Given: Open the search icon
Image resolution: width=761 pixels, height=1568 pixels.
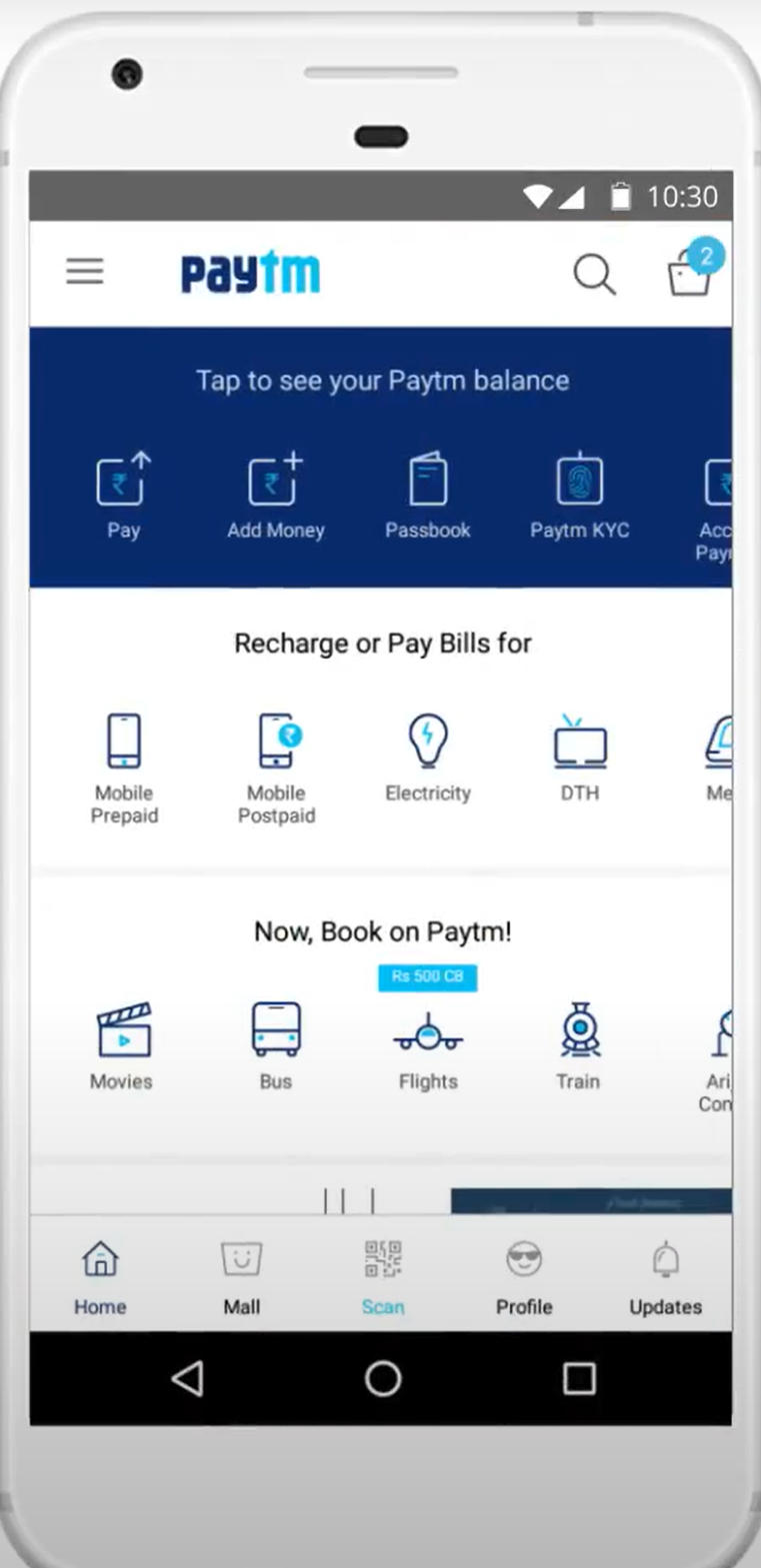Looking at the screenshot, I should [594, 274].
